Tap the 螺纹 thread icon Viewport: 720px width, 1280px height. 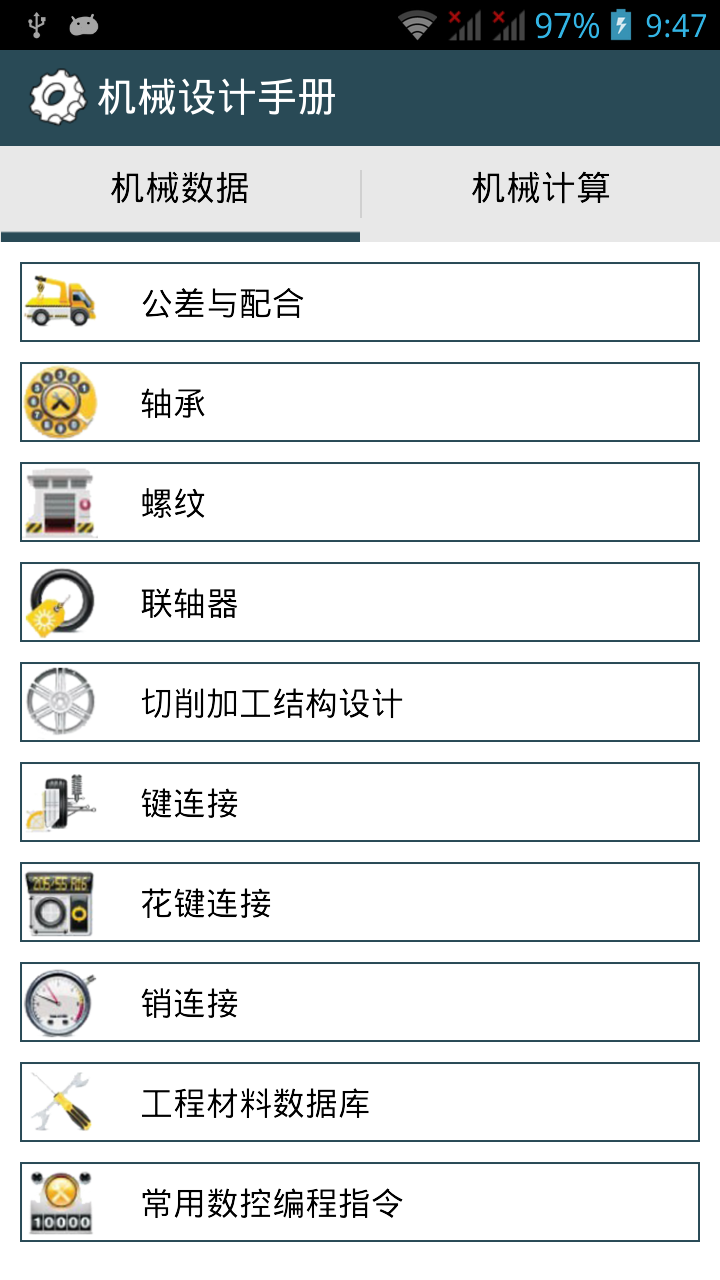point(58,501)
